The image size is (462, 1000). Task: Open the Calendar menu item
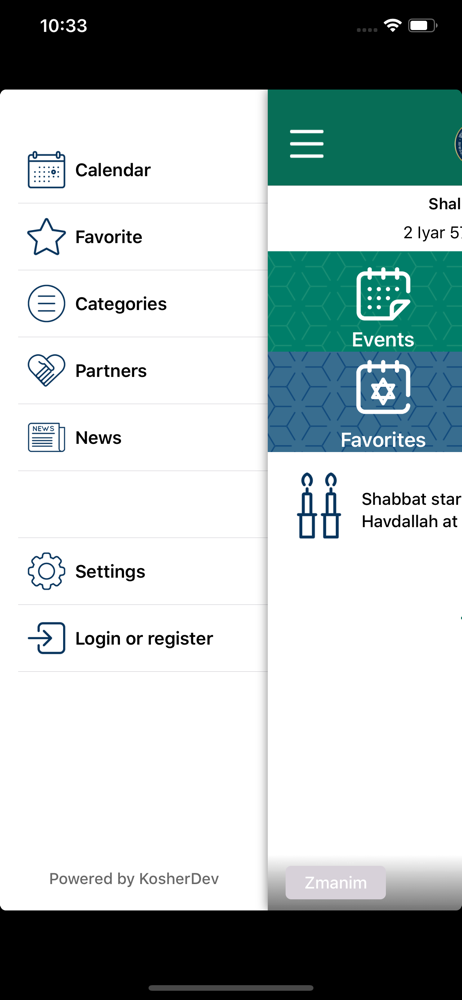pos(142,170)
